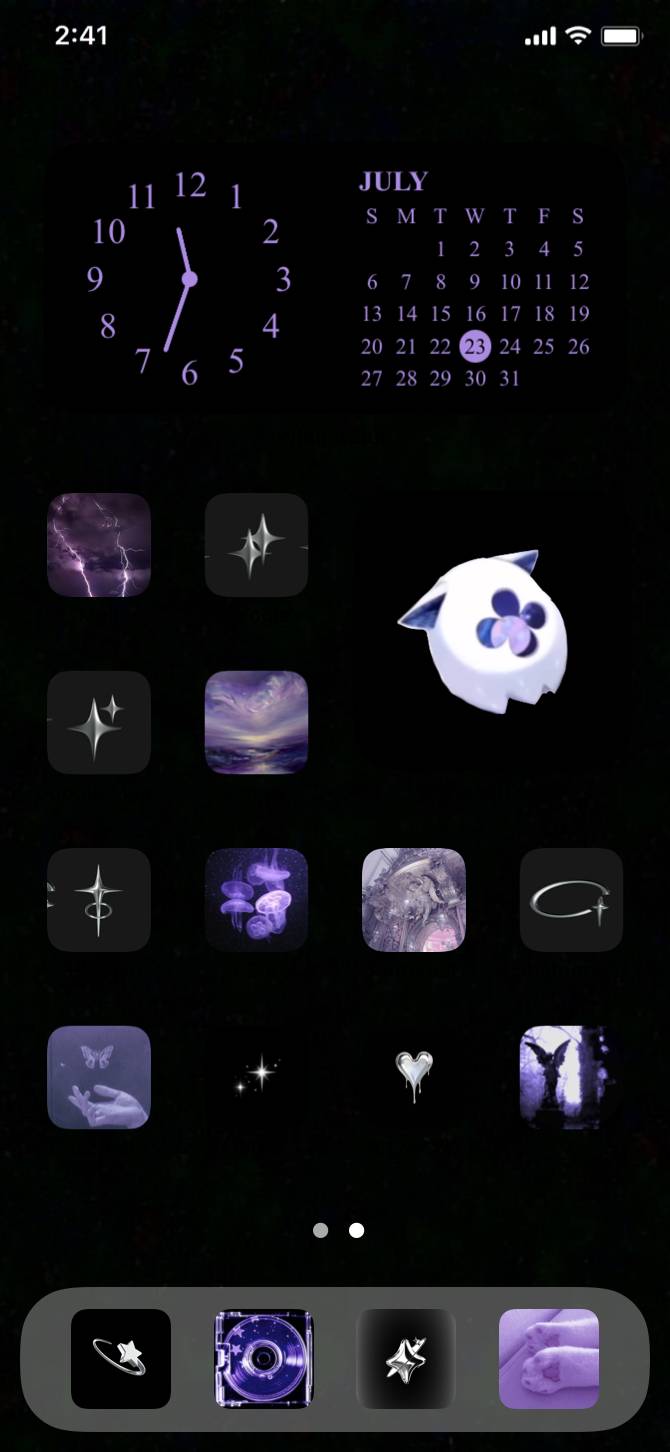The height and width of the screenshot is (1452, 670).
Task: Open the double silver sparkle app icon
Action: click(256, 545)
